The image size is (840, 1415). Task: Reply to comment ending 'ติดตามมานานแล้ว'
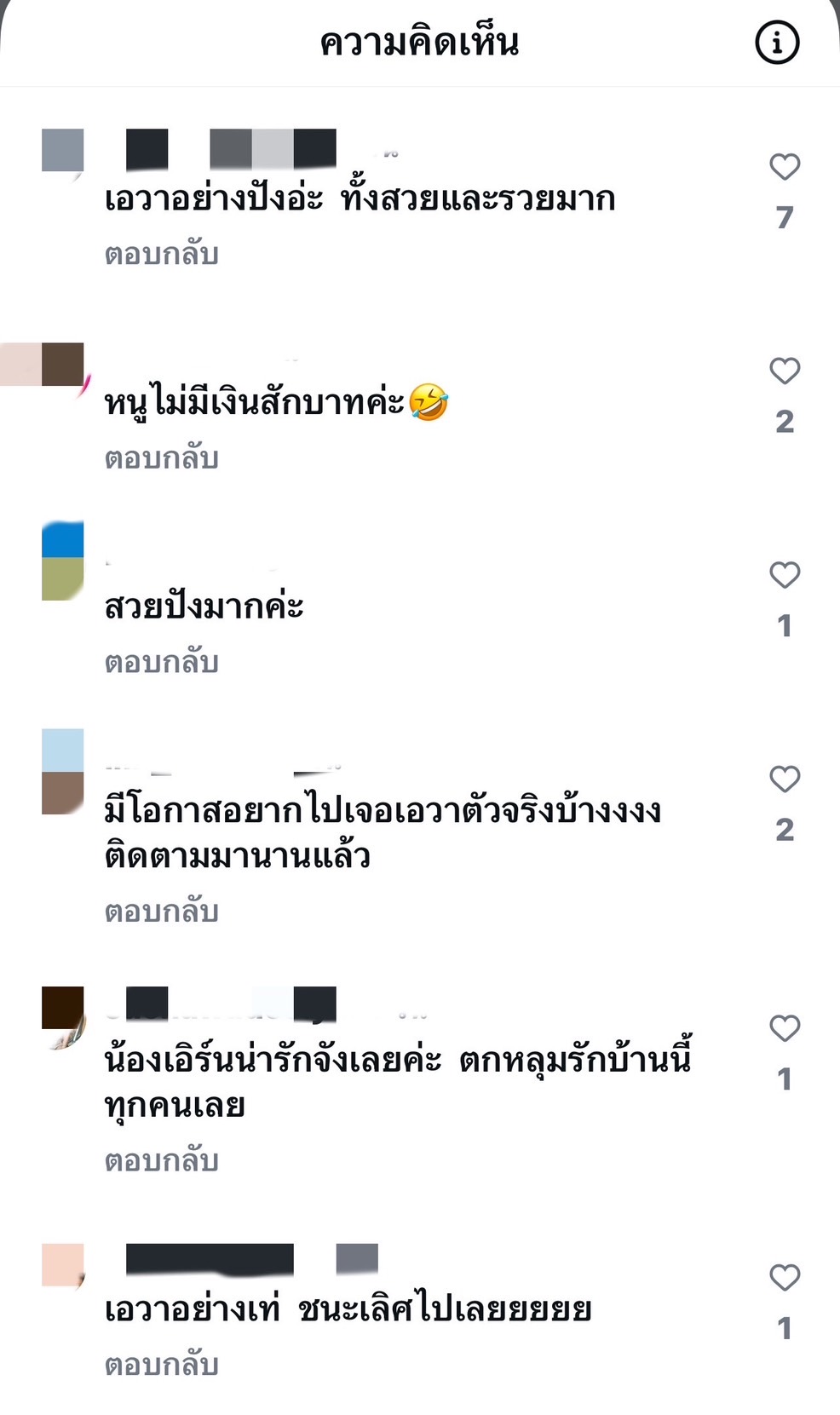pyautogui.click(x=162, y=912)
